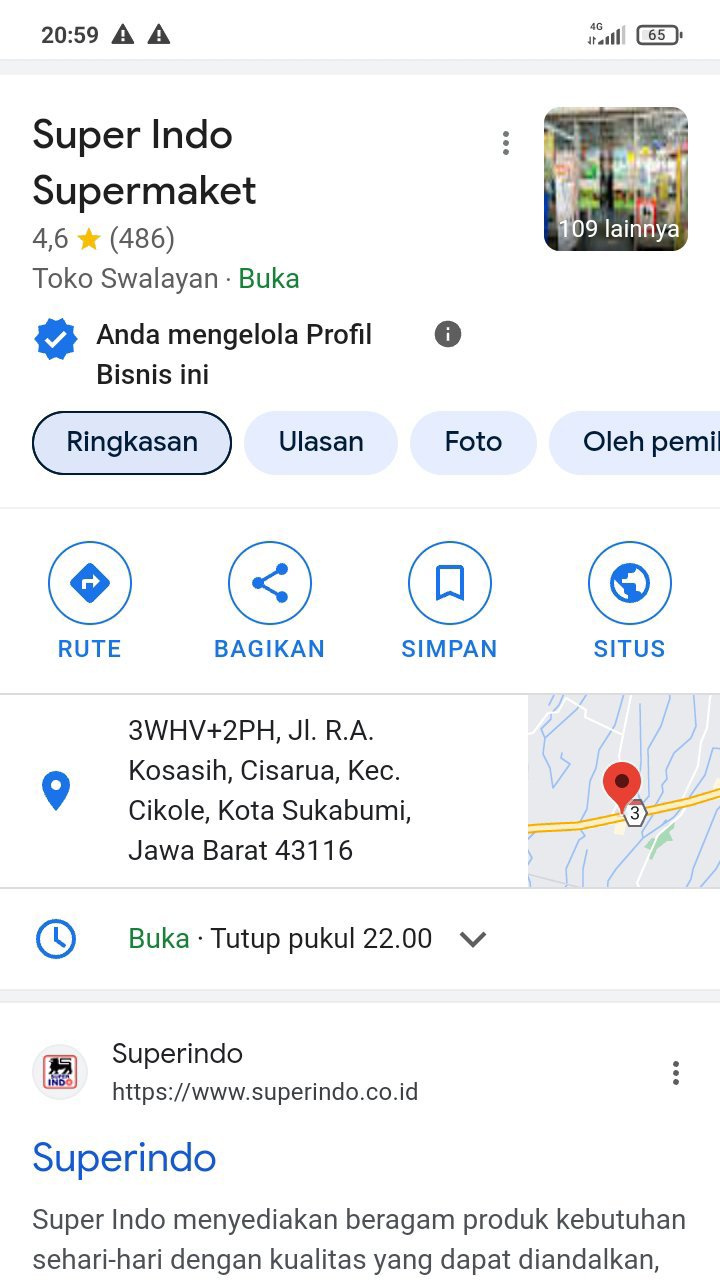
Task: Expand opening hours next to Tutup pukul 22.00
Action: 472,939
